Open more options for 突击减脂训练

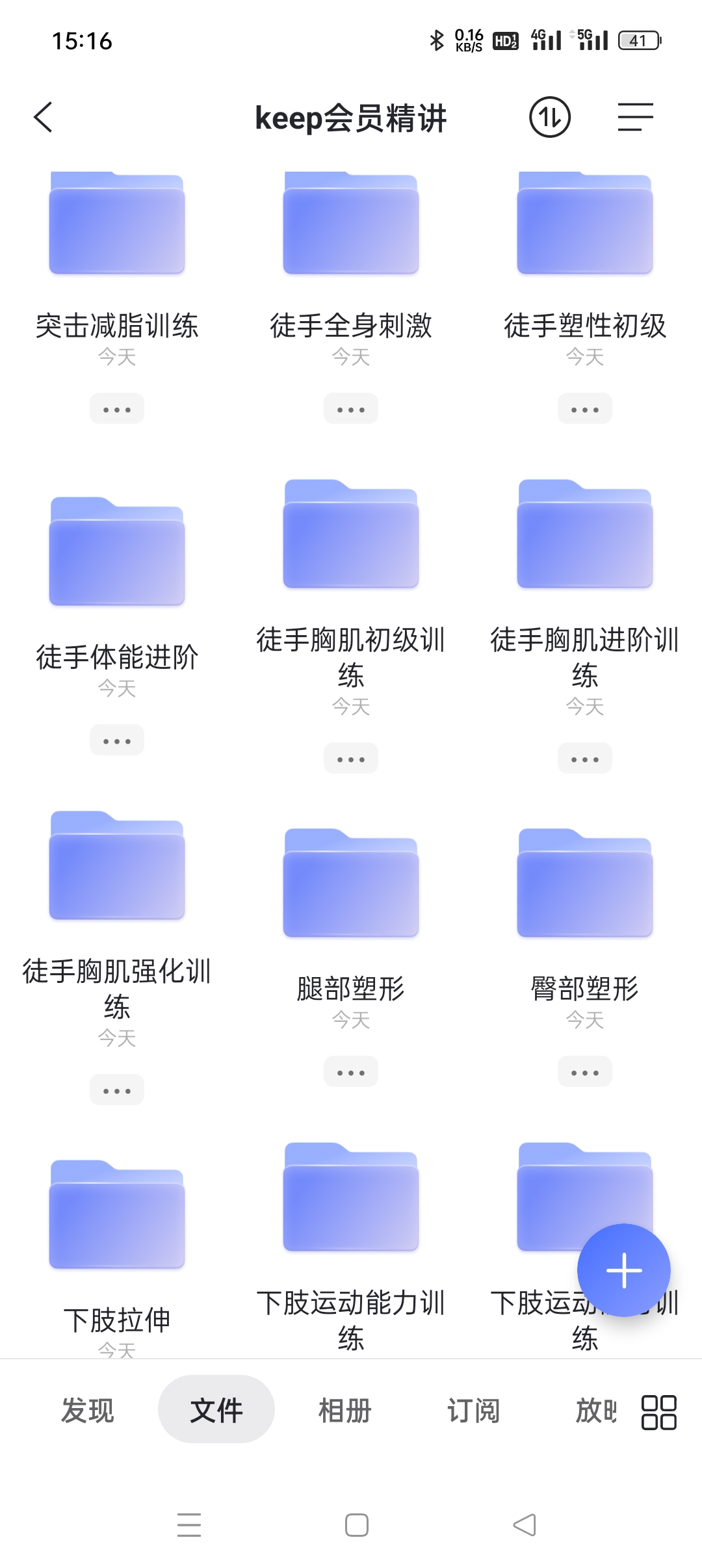(117, 409)
